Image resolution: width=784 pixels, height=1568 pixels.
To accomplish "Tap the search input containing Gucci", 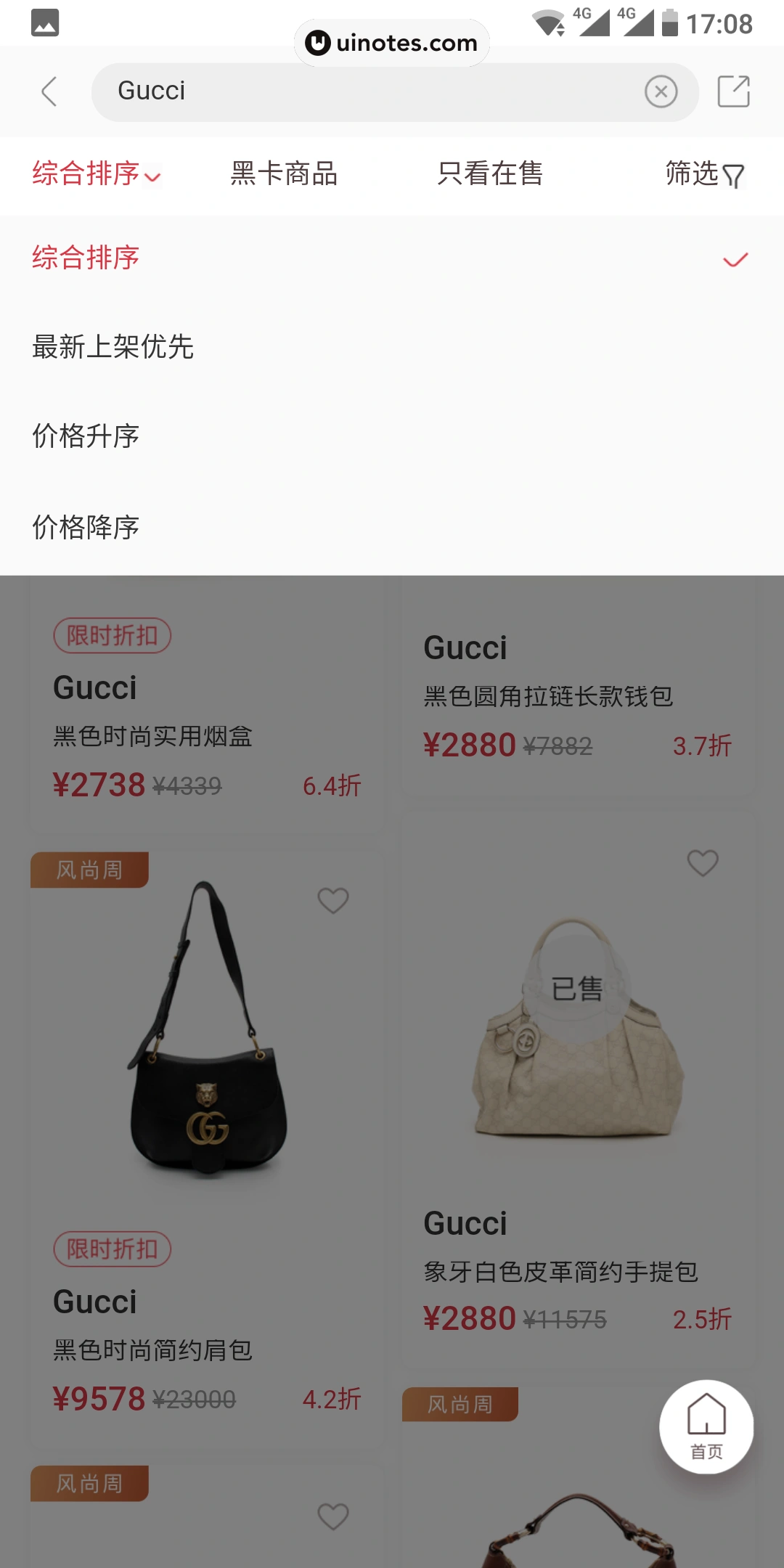I will point(290,91).
